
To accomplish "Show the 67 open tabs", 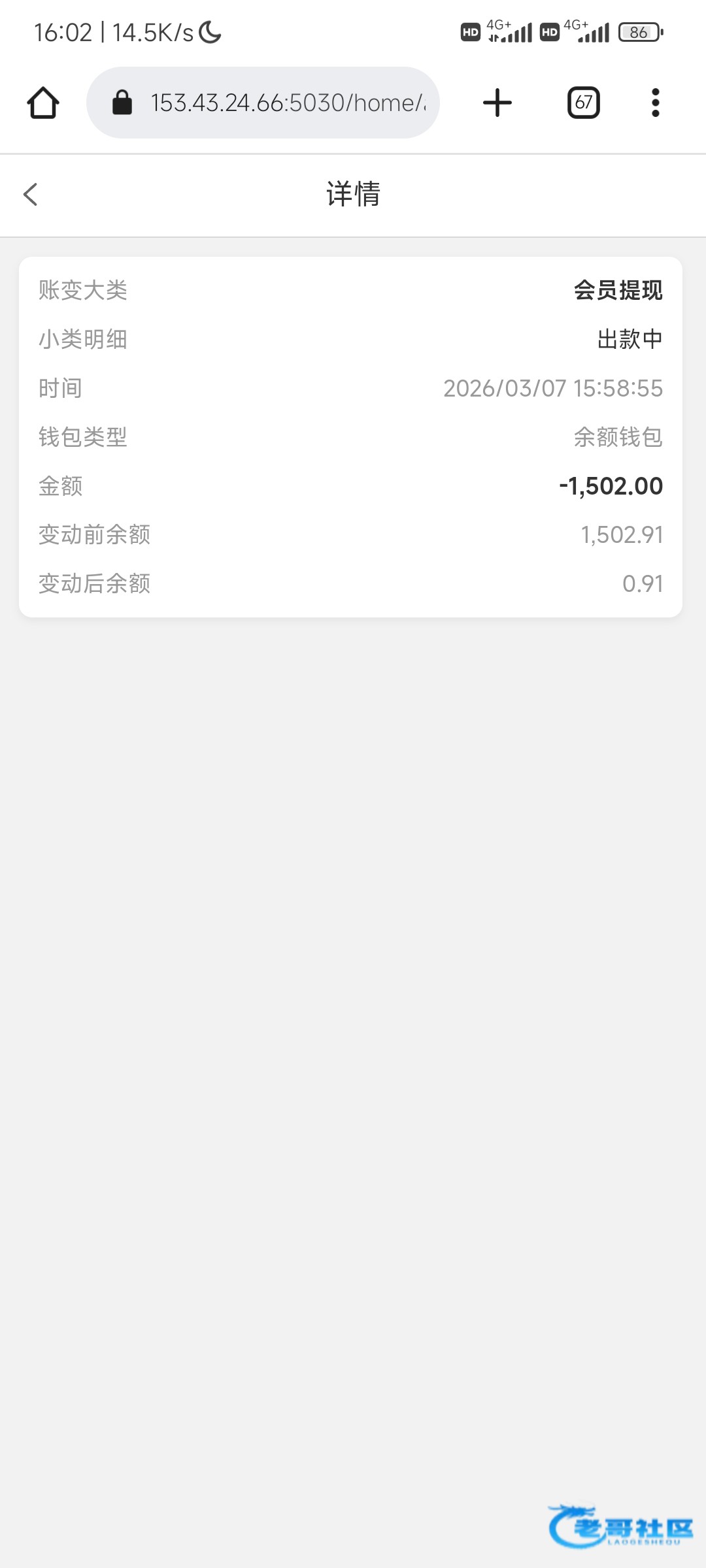I will pyautogui.click(x=583, y=103).
